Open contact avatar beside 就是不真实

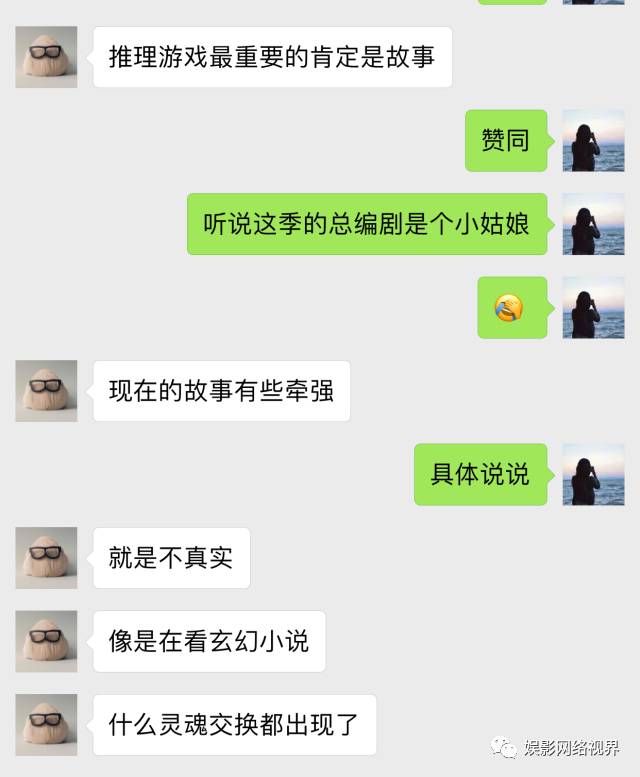(x=46, y=558)
